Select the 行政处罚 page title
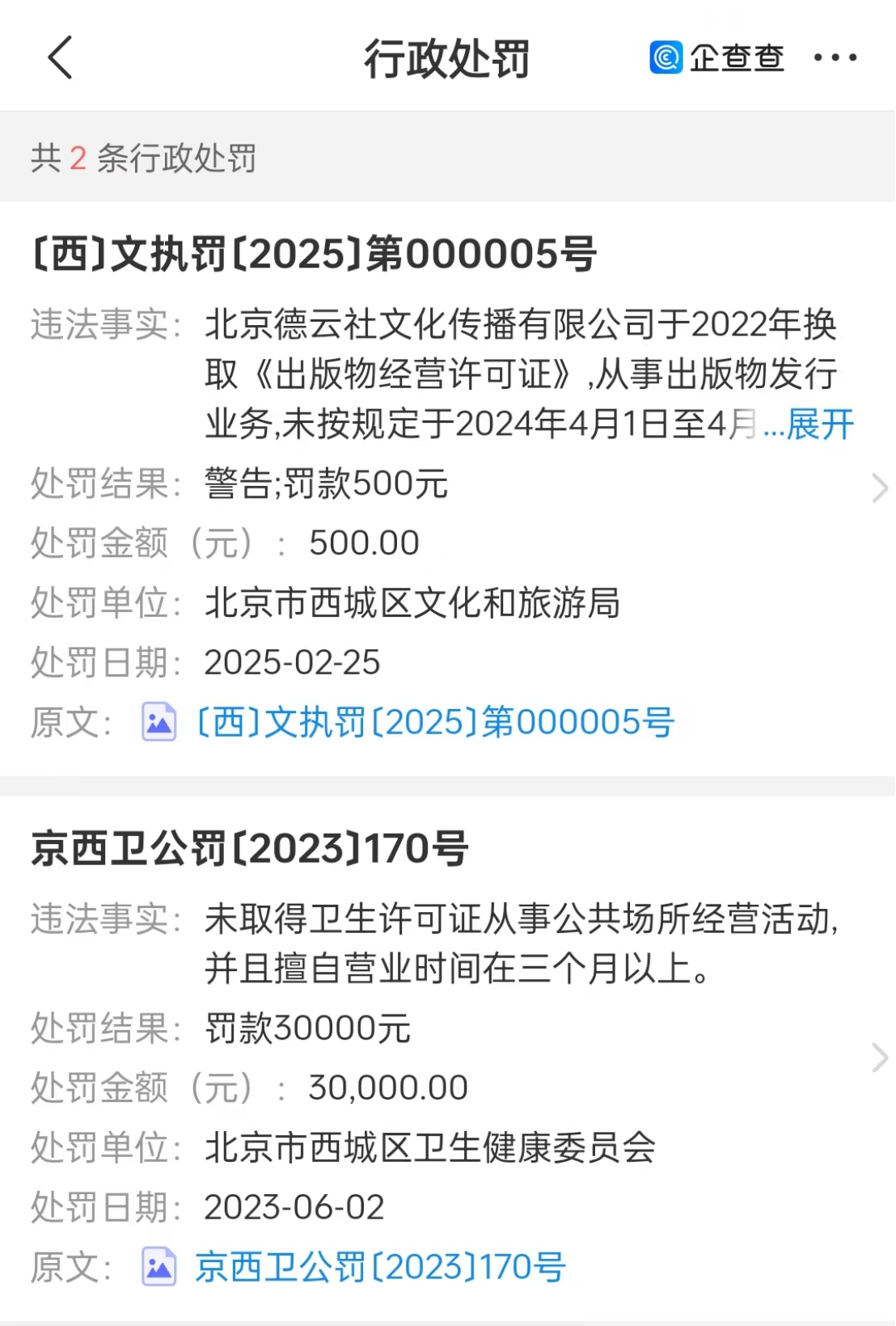Screen dimensions: 896x1326 [x=448, y=59]
